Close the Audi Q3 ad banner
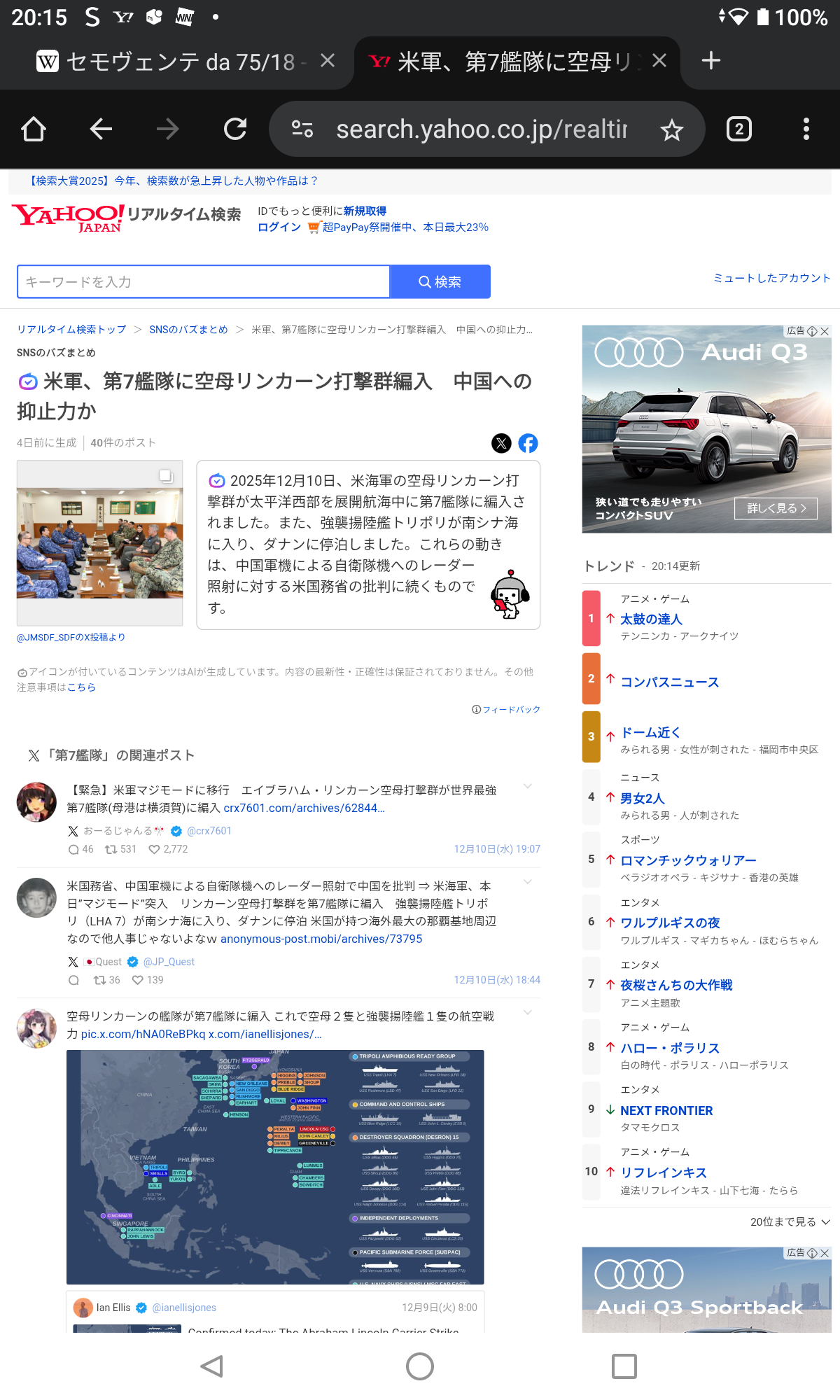The width and height of the screenshot is (840, 1400). tap(825, 331)
